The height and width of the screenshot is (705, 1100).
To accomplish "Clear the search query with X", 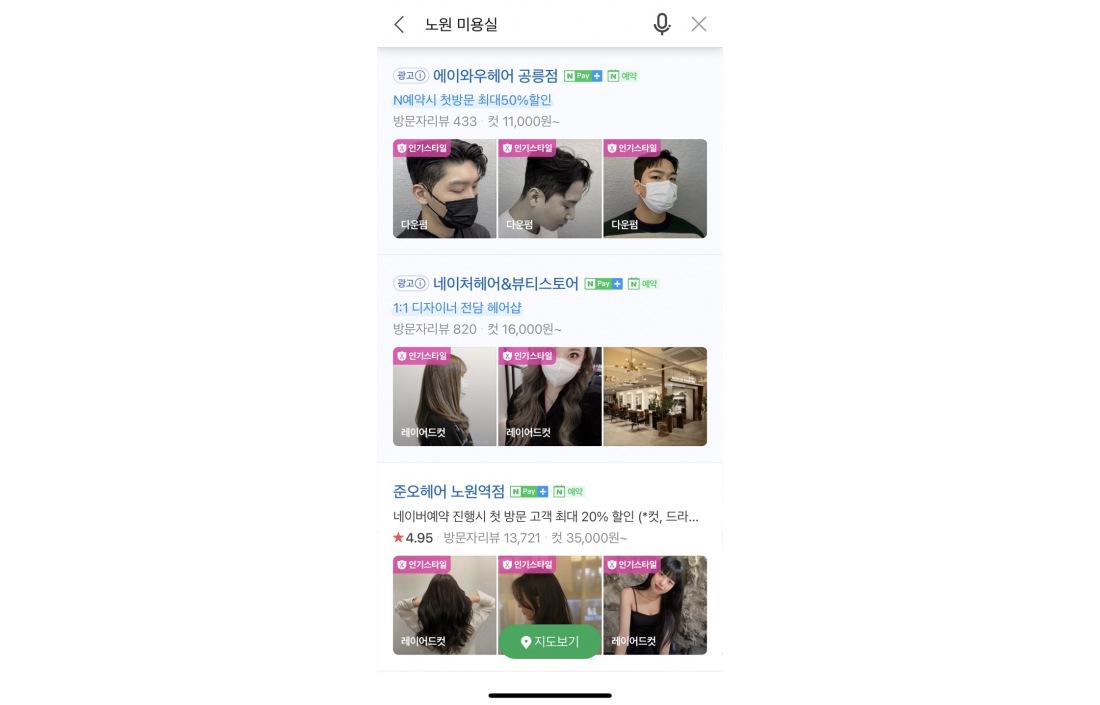I will (x=699, y=24).
